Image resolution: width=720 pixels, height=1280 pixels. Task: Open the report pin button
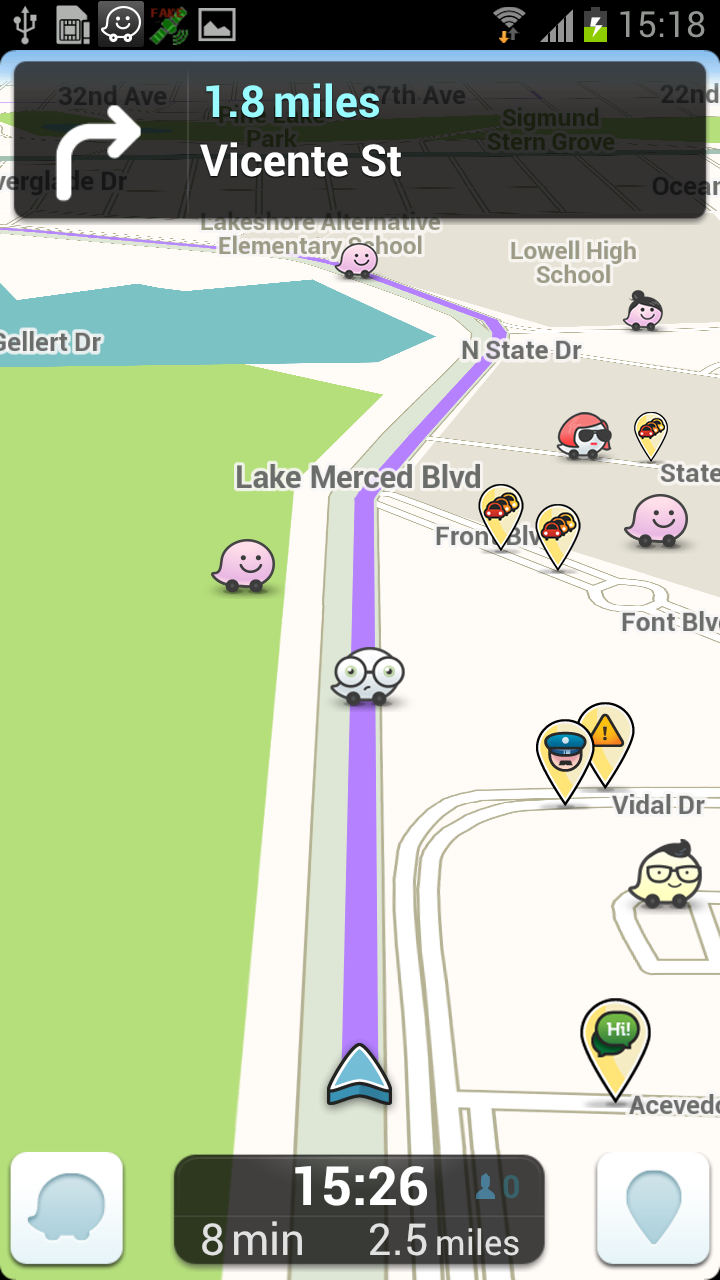[x=653, y=1208]
